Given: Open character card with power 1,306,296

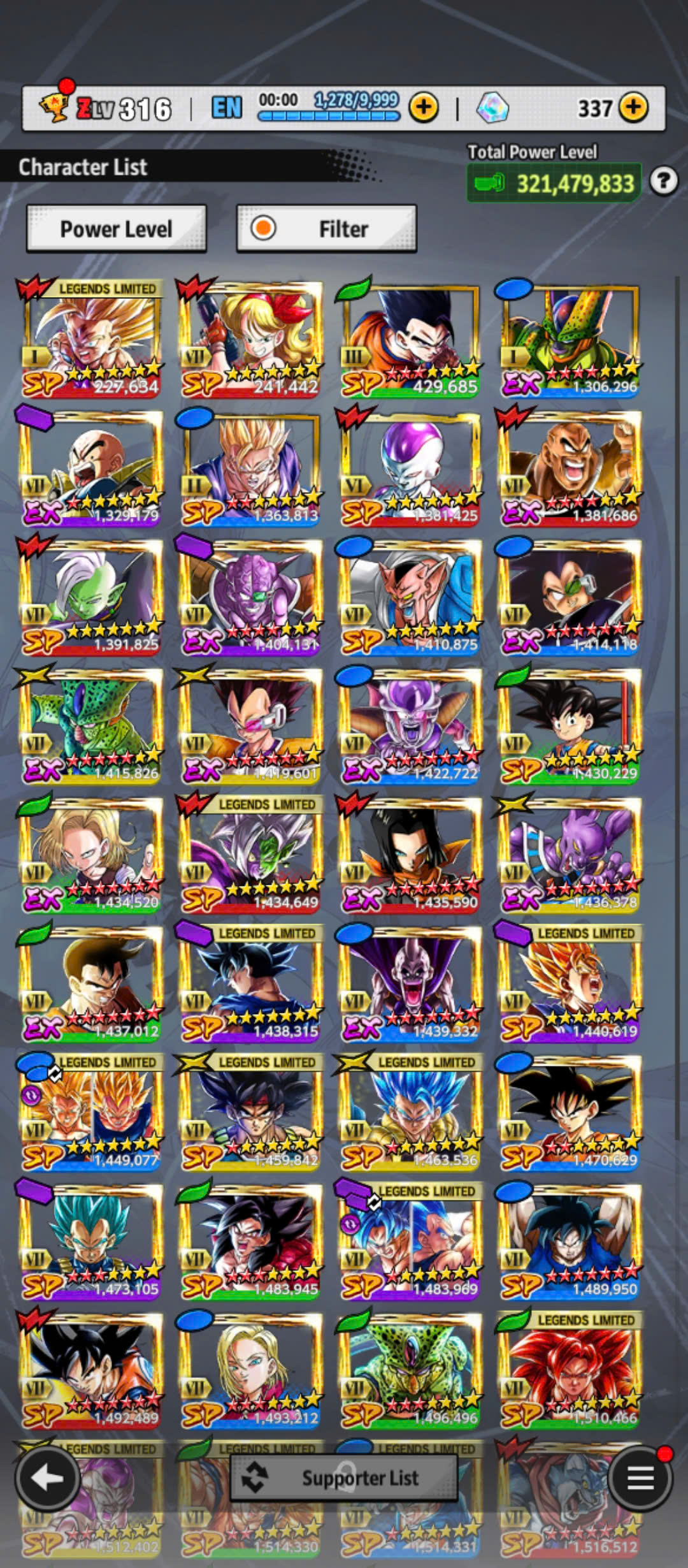Looking at the screenshot, I should tap(568, 339).
